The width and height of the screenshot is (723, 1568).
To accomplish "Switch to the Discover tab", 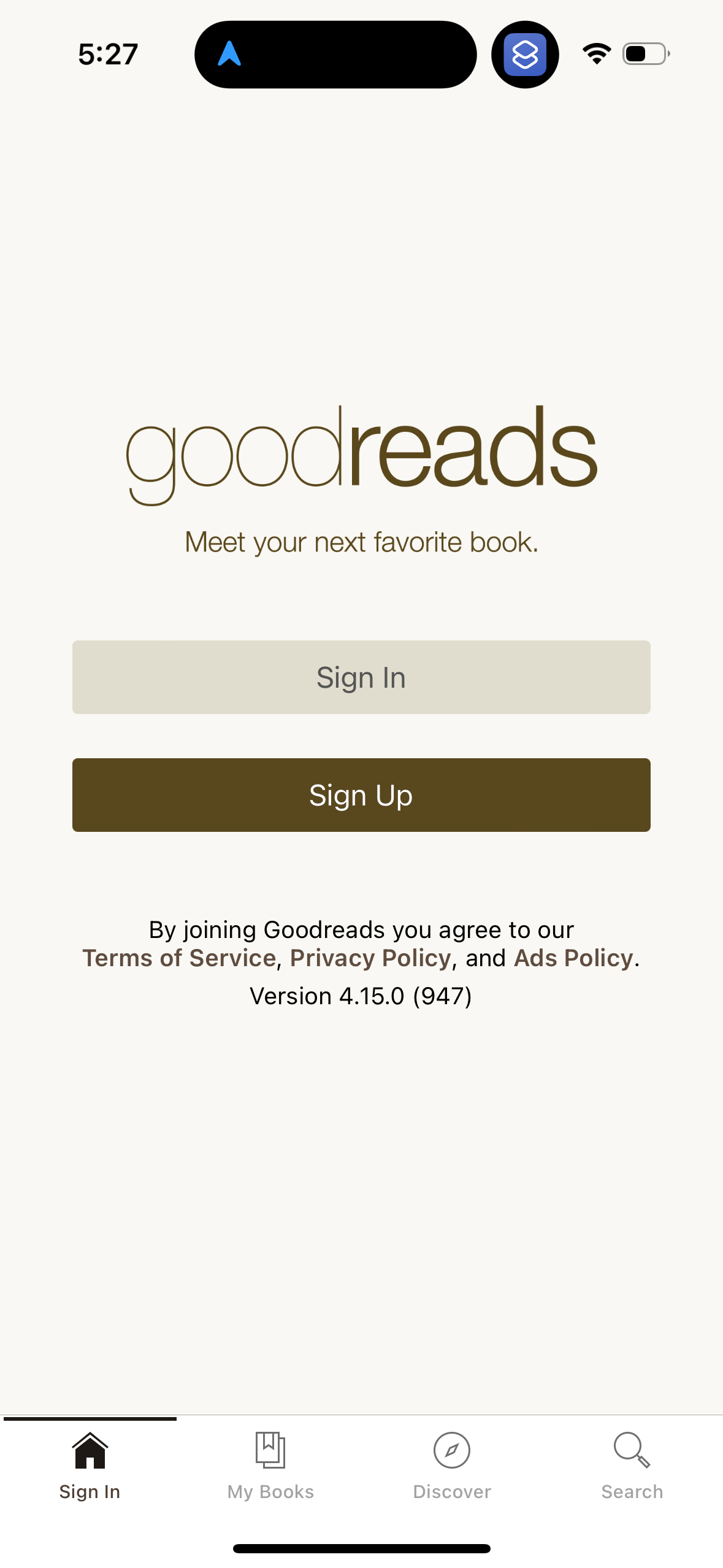I will pyautogui.click(x=452, y=1472).
